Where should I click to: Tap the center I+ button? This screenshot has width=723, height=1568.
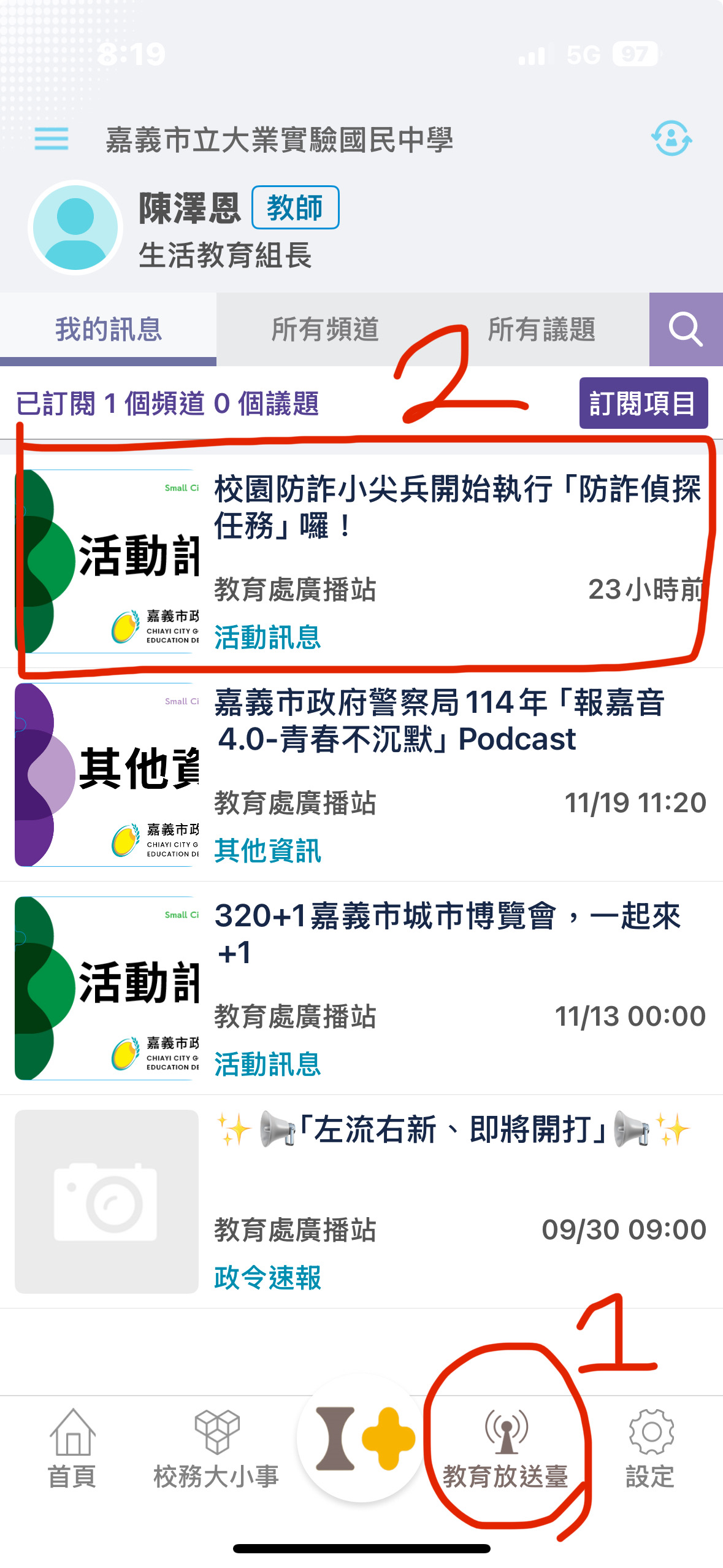pos(362,1438)
